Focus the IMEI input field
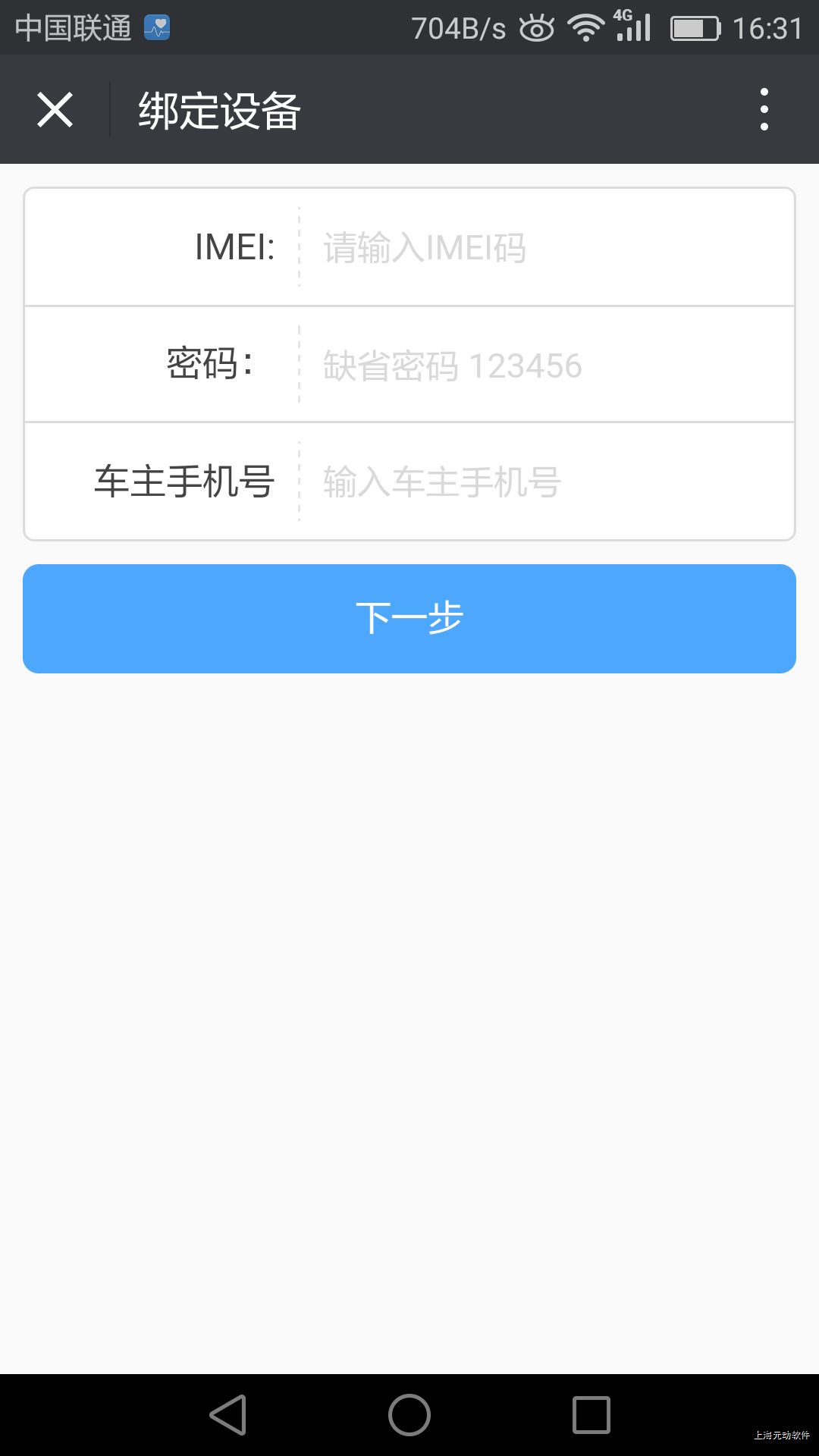This screenshot has width=819, height=1456. pos(546,247)
